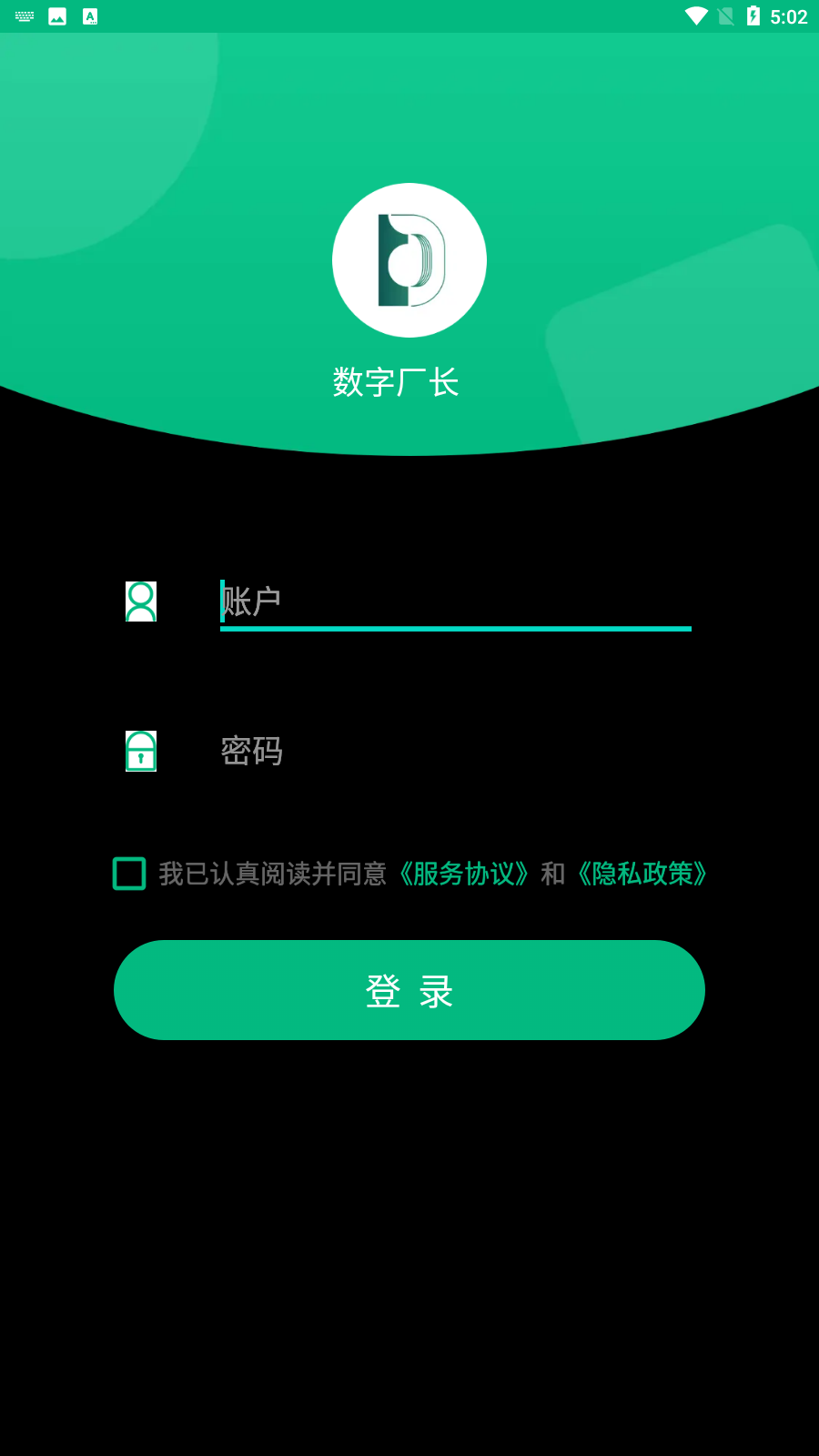Viewport: 819px width, 1456px height.
Task: Check the box agreeing to the terms
Action: pyautogui.click(x=128, y=874)
